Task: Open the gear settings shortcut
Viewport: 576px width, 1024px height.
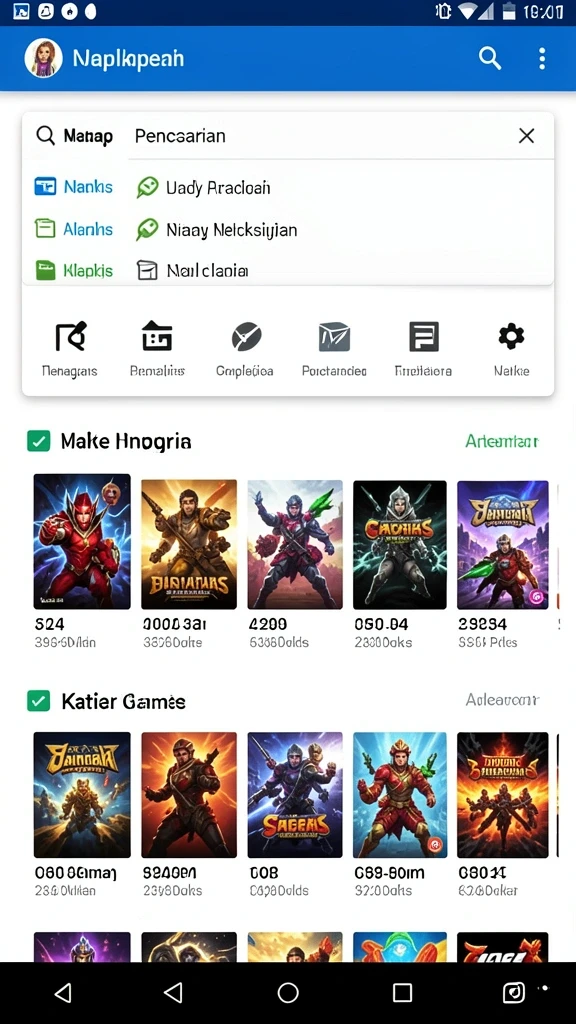Action: pos(511,349)
